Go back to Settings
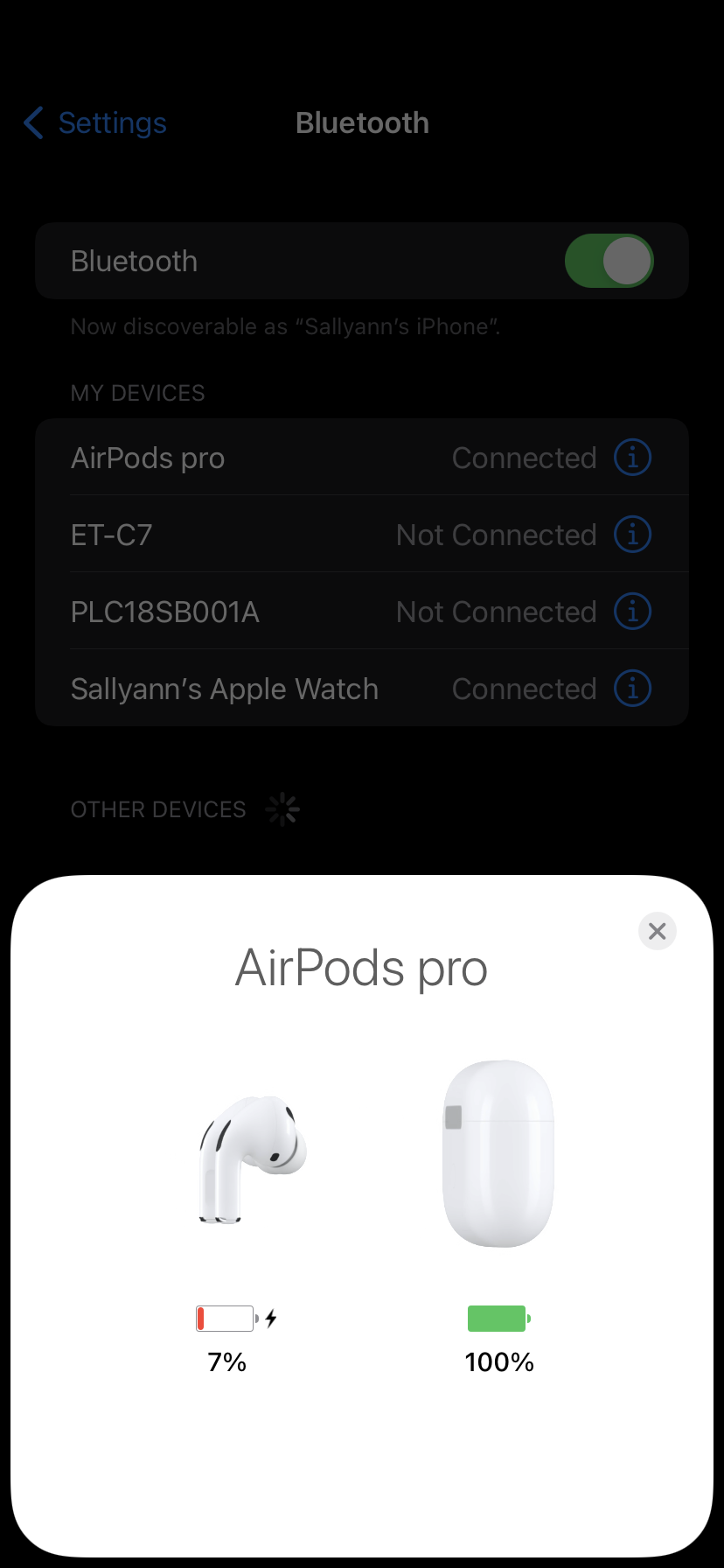Viewport: 724px width, 1568px height. 96,123
